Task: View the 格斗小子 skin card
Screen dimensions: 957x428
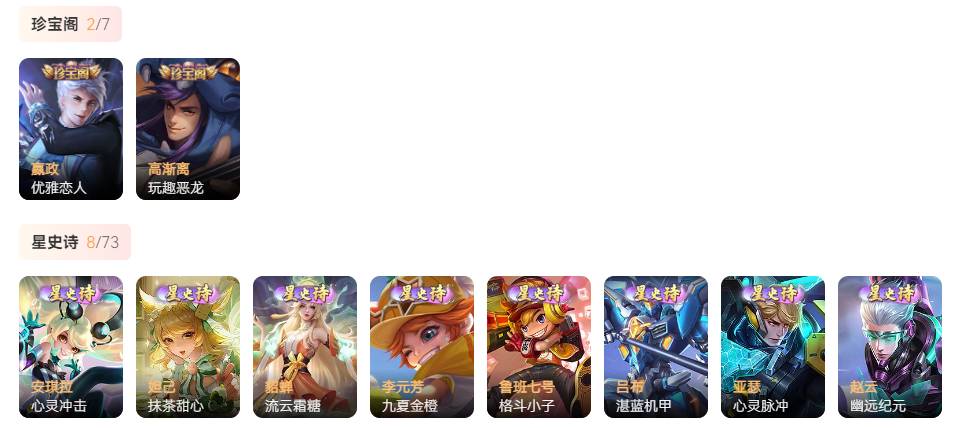Action: pyautogui.click(x=539, y=347)
